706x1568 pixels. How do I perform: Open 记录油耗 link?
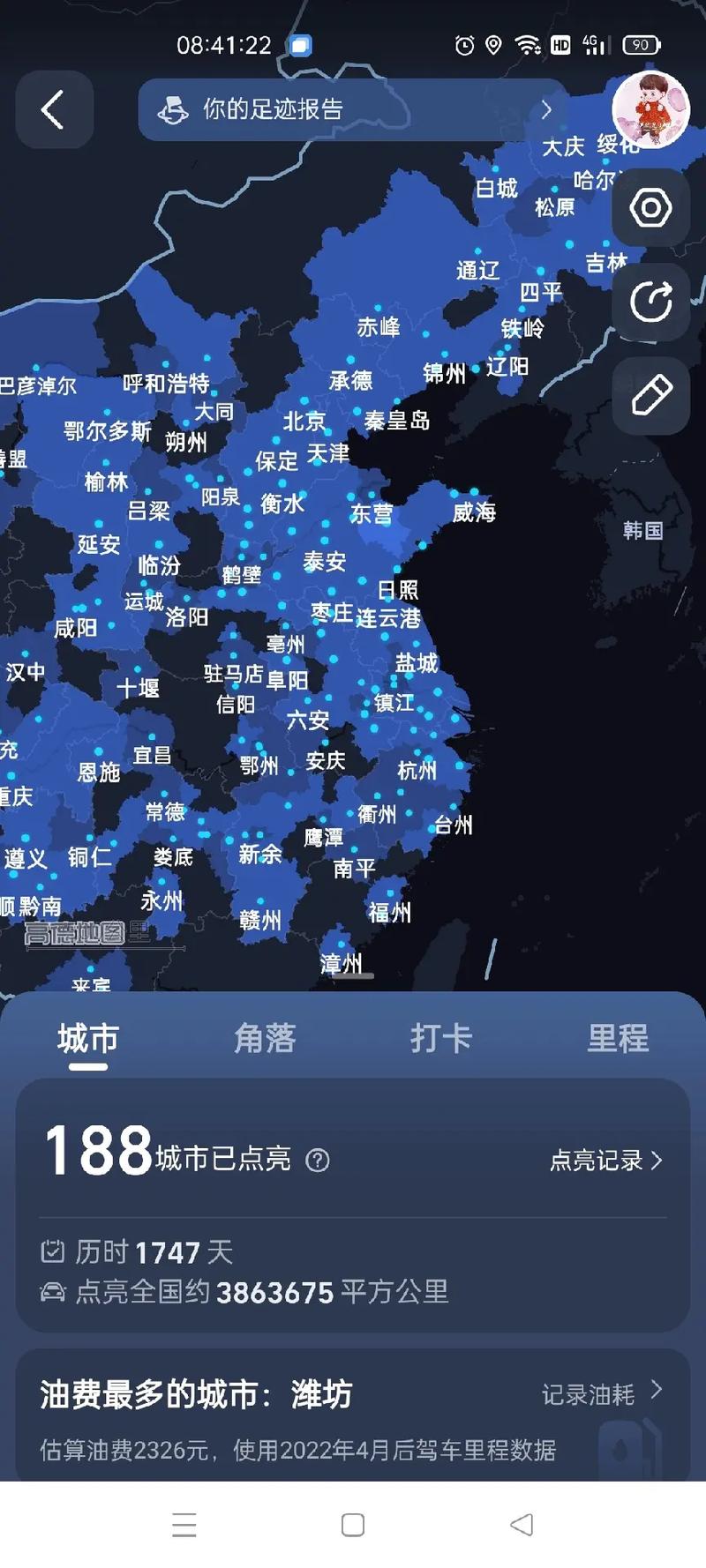click(600, 1393)
